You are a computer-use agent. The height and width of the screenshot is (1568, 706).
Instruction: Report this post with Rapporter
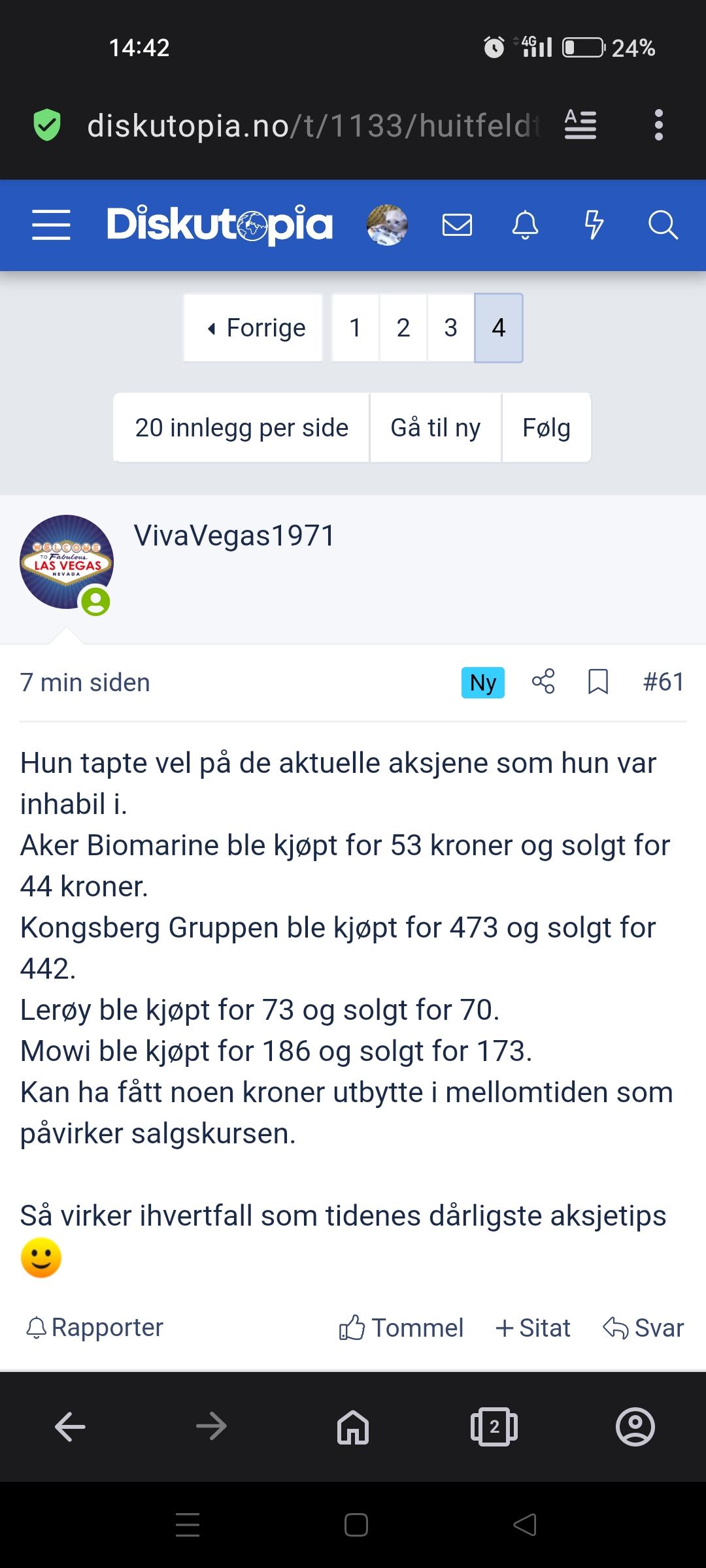pyautogui.click(x=95, y=1328)
